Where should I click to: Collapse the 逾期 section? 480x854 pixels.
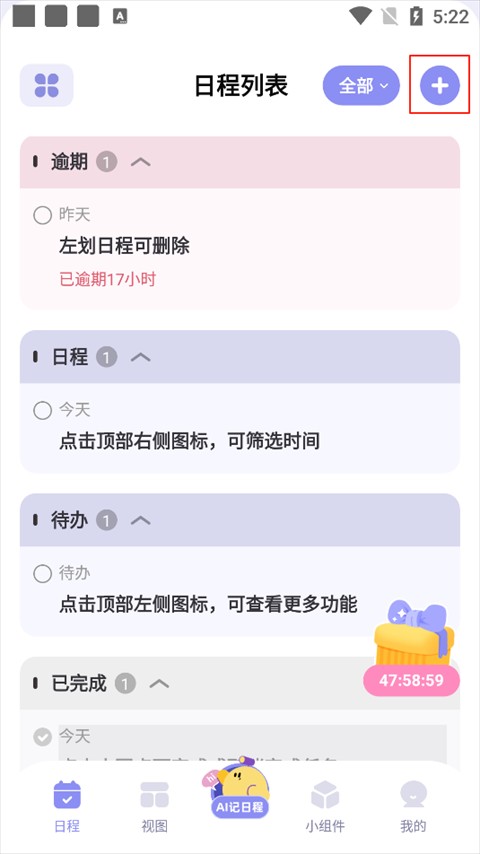pos(141,162)
